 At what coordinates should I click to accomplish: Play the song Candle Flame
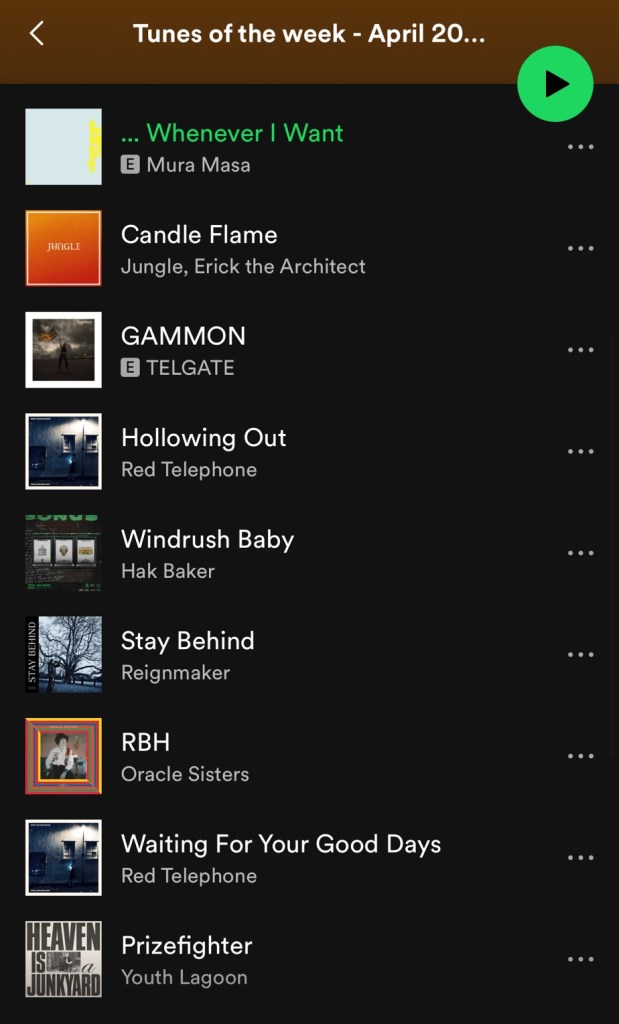point(199,235)
